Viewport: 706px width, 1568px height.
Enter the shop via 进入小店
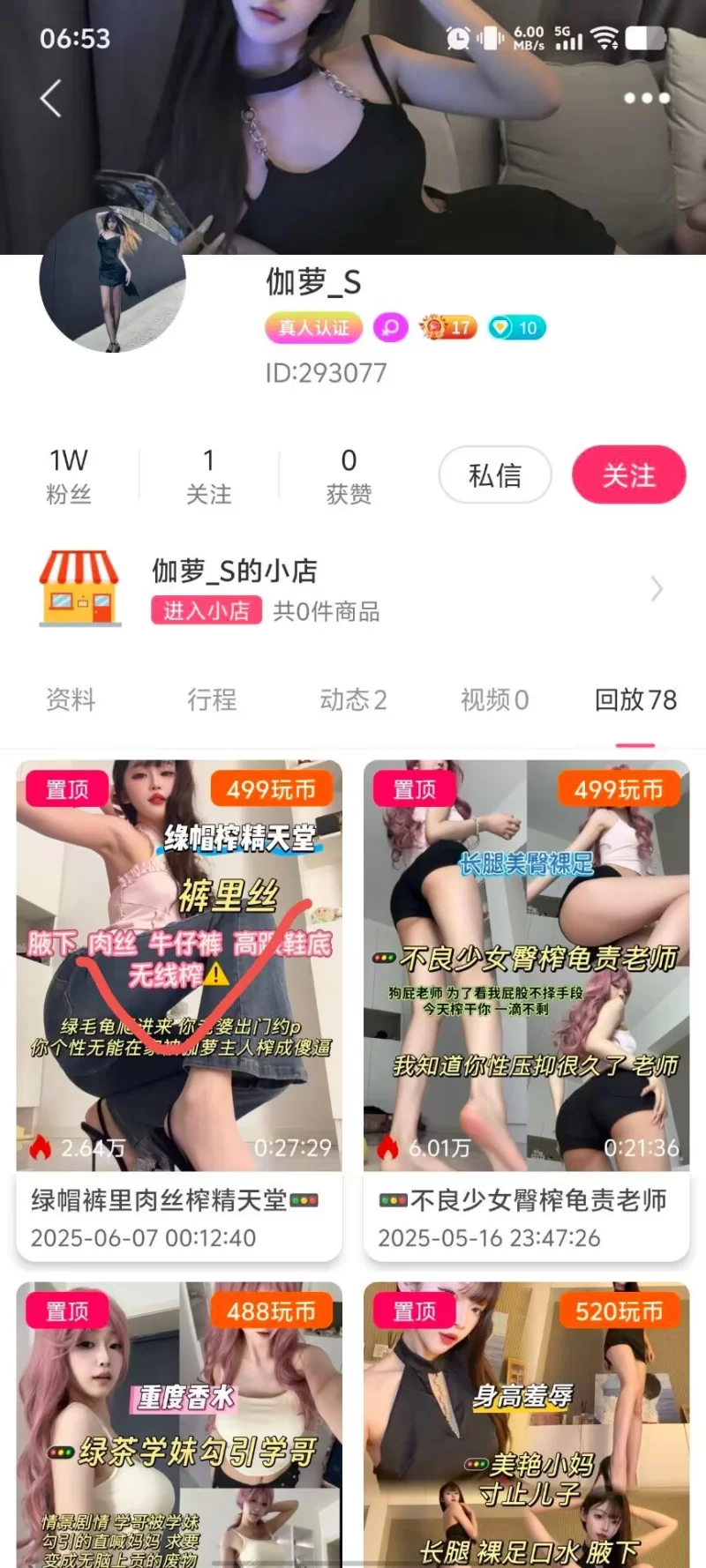click(x=207, y=611)
